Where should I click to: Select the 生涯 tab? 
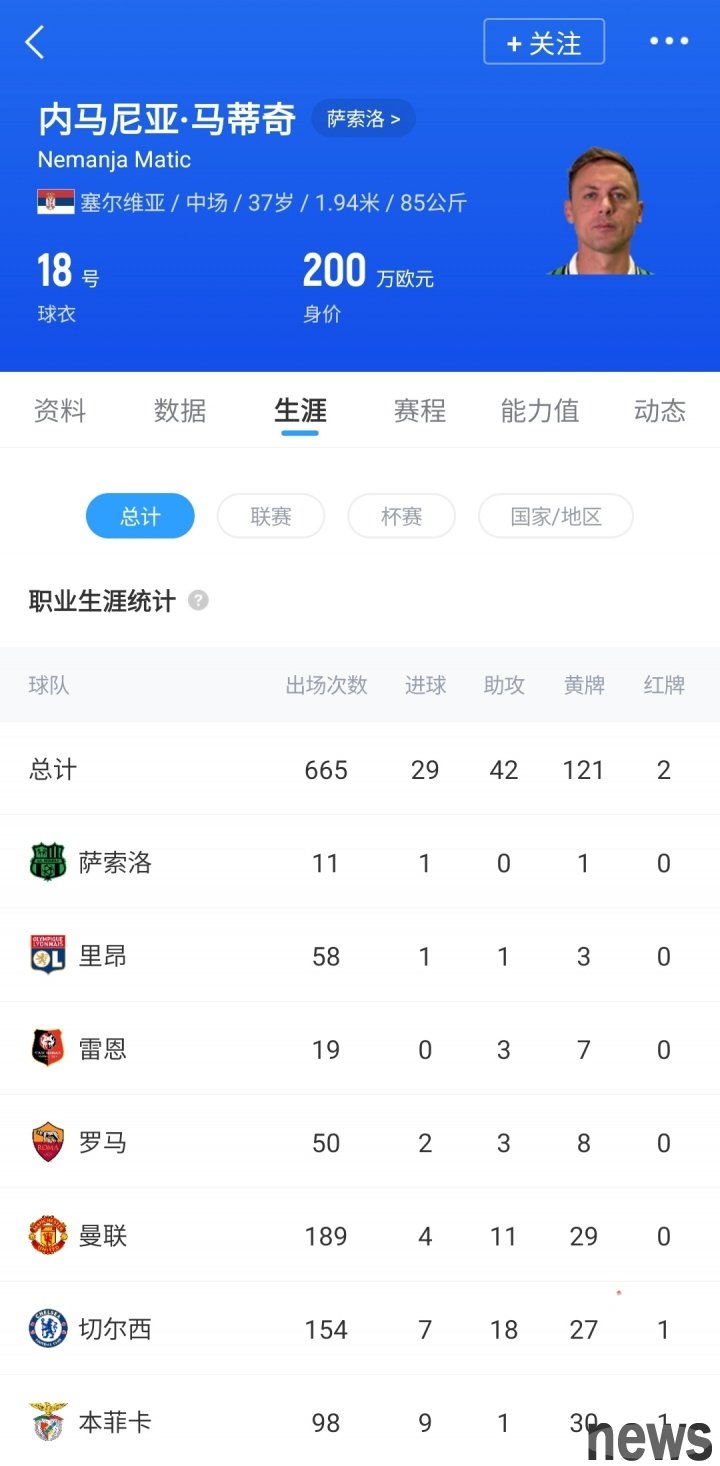(x=300, y=411)
